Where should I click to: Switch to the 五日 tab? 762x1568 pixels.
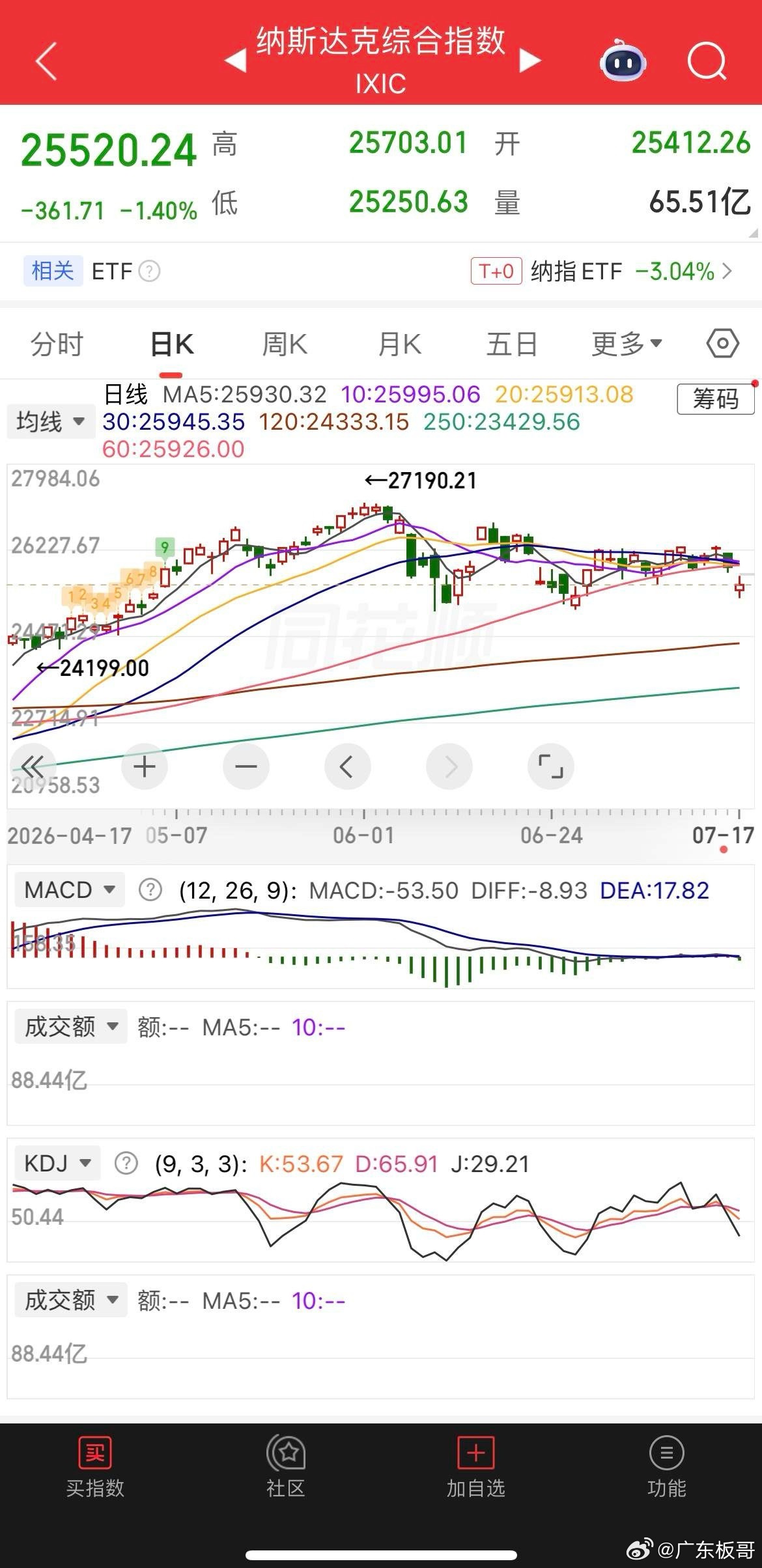click(512, 344)
